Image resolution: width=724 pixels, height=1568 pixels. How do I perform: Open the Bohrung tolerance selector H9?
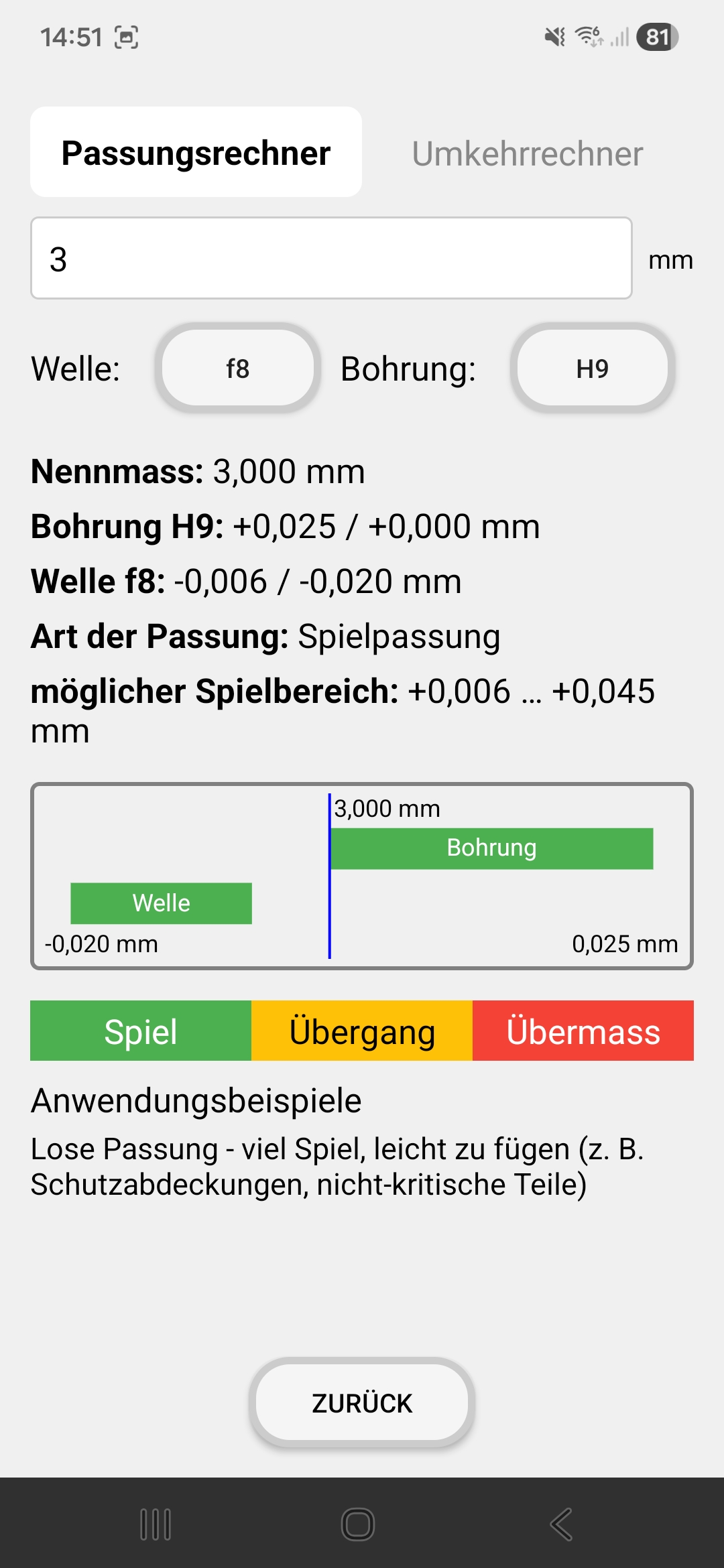point(593,368)
